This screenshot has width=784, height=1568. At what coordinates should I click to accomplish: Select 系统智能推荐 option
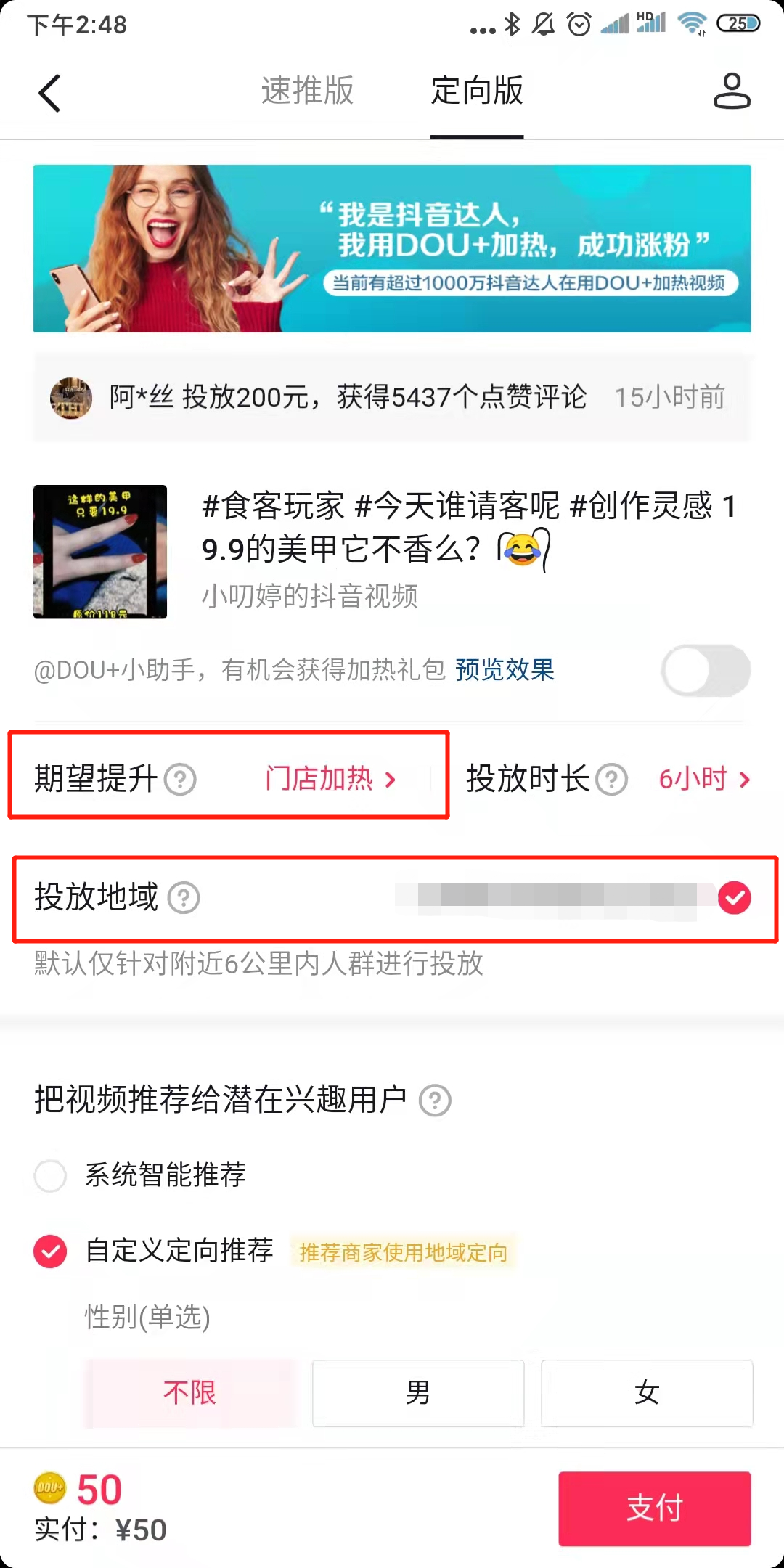click(x=51, y=1175)
